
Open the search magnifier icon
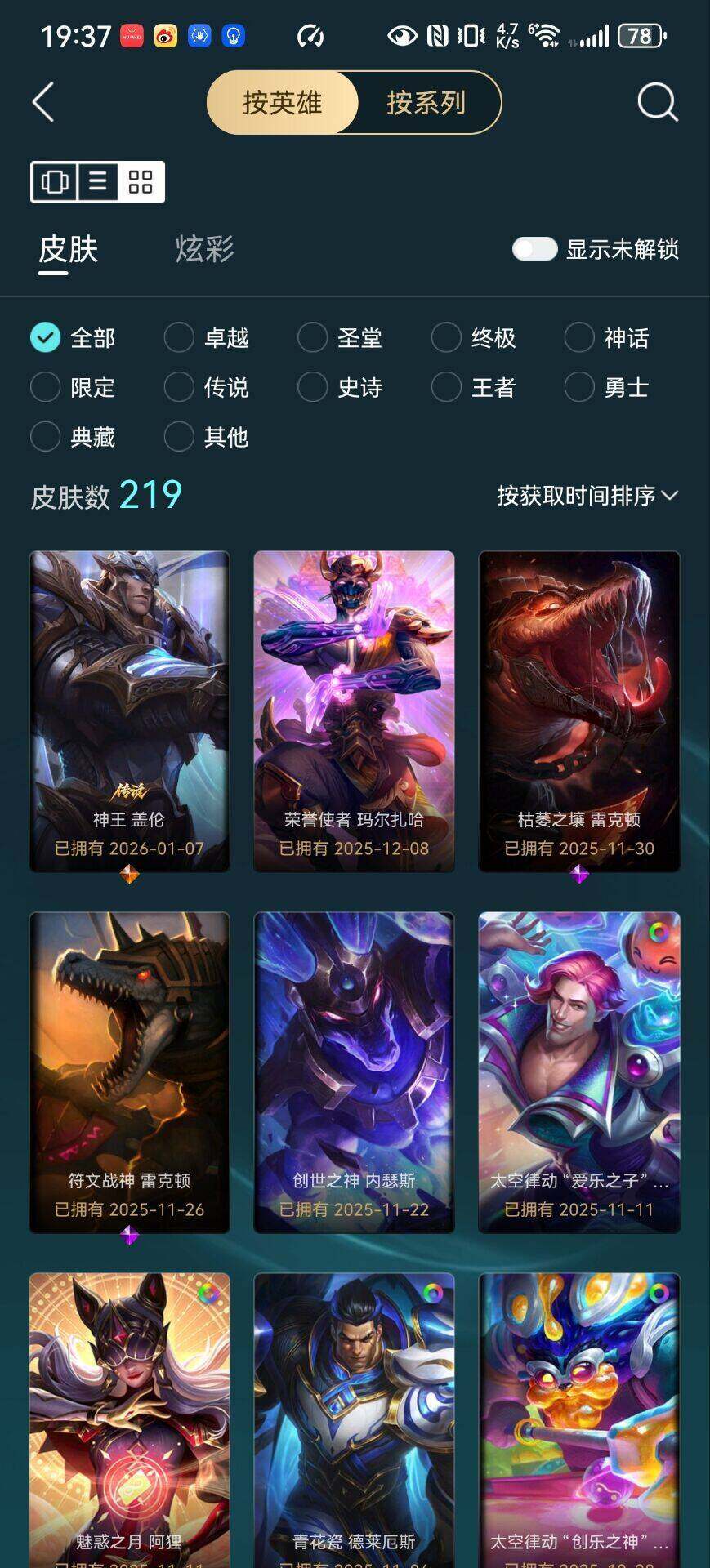pyautogui.click(x=657, y=103)
